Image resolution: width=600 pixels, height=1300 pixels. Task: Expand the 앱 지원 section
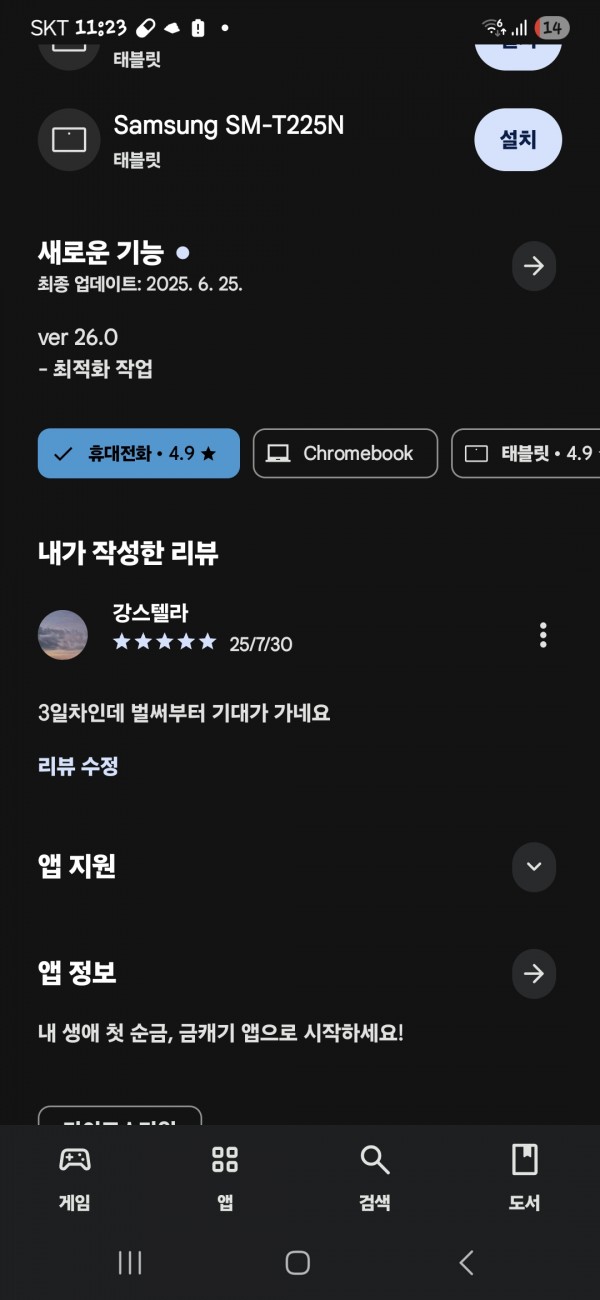point(534,866)
